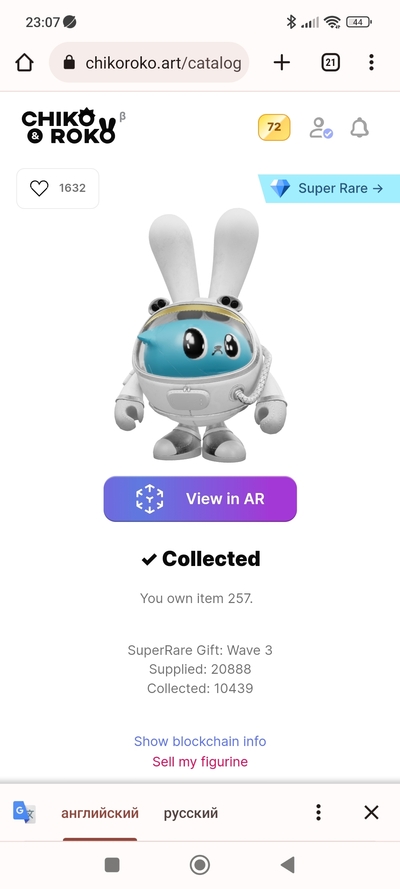Close the translate bar
Screen dimensions: 400x889
tap(371, 812)
